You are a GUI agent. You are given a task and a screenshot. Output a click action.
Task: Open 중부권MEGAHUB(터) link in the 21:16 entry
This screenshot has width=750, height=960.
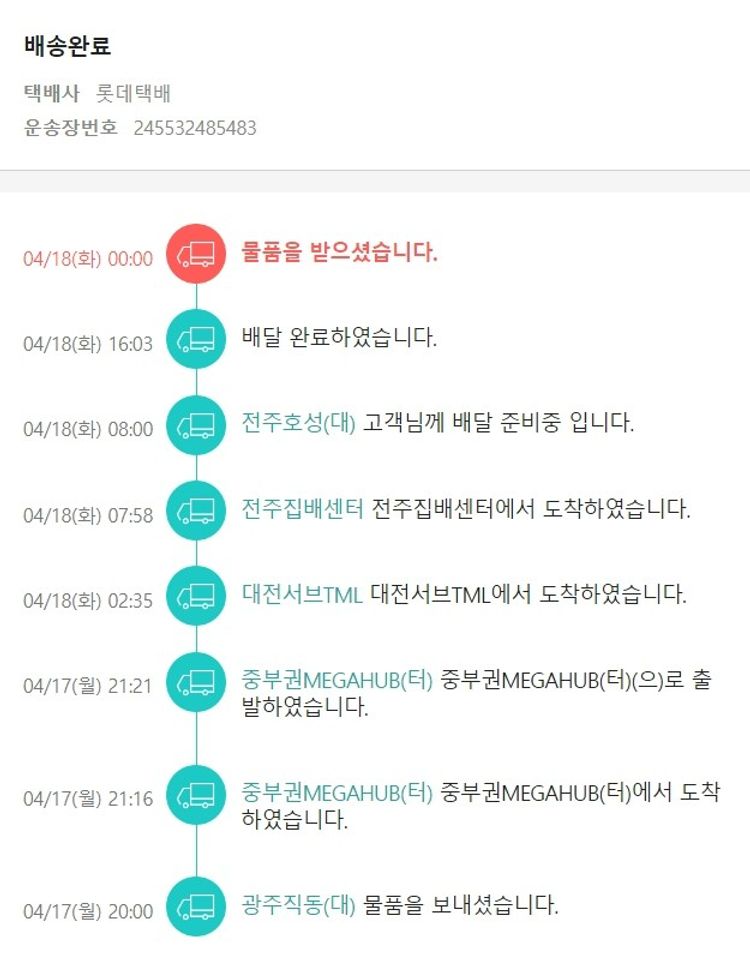pos(337,793)
